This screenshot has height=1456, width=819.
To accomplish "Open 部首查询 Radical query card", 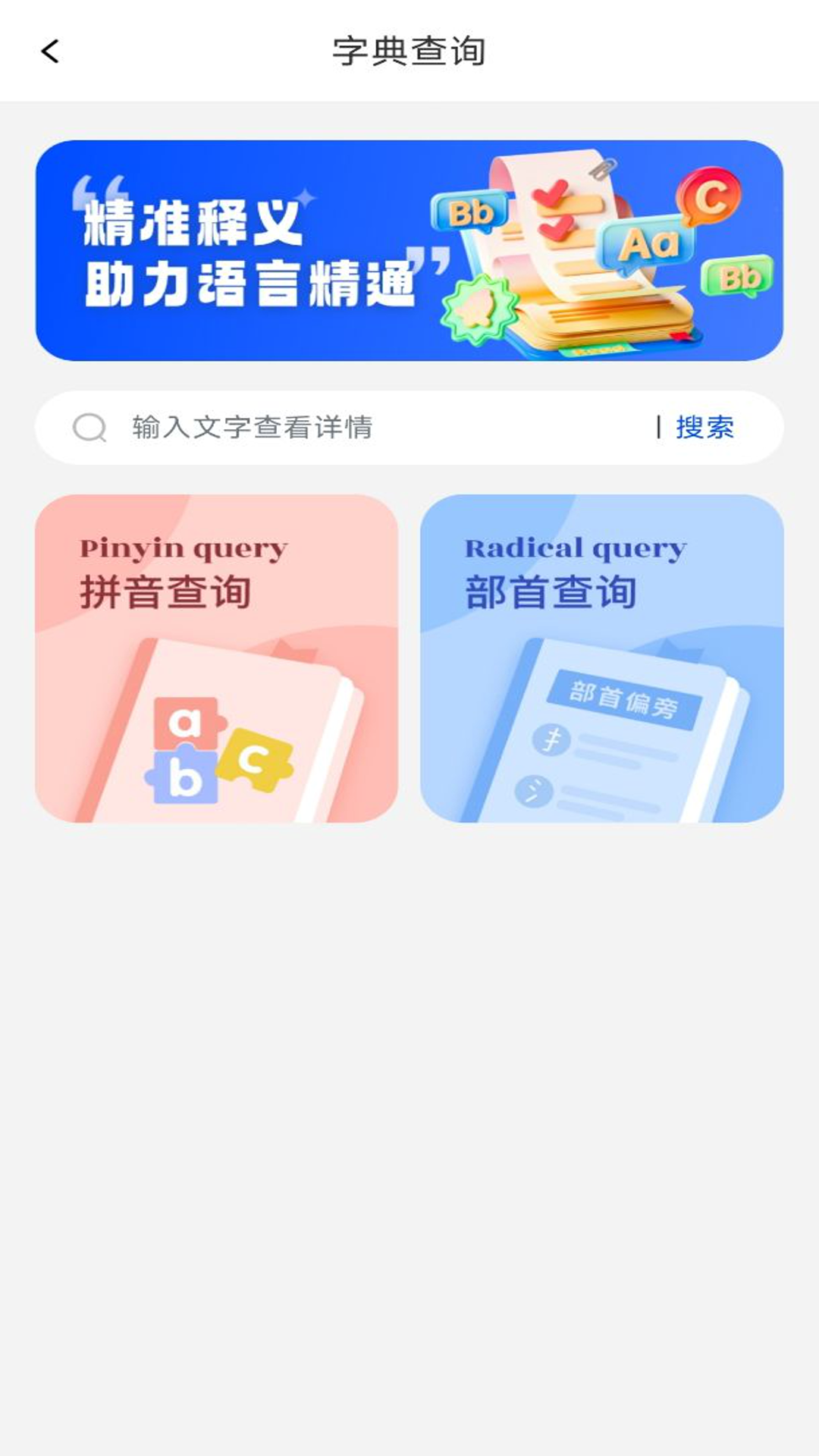I will [603, 658].
